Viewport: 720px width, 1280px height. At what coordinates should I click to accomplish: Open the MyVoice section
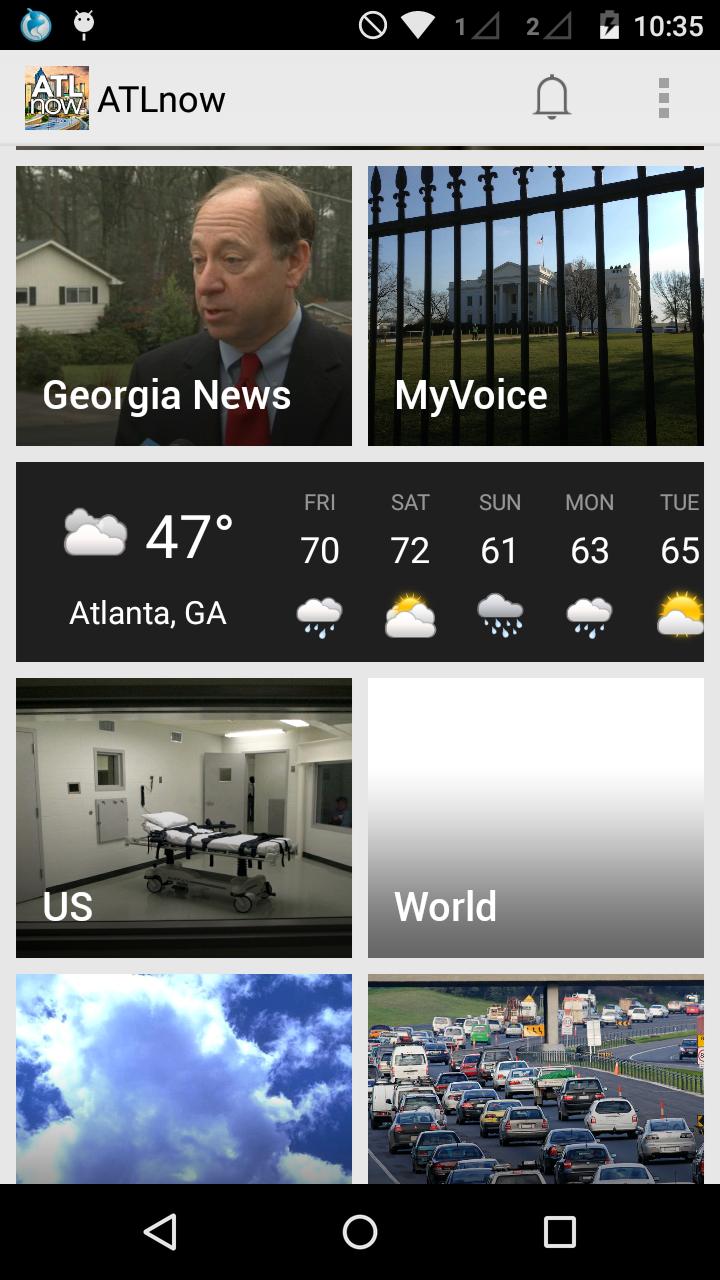[x=535, y=306]
